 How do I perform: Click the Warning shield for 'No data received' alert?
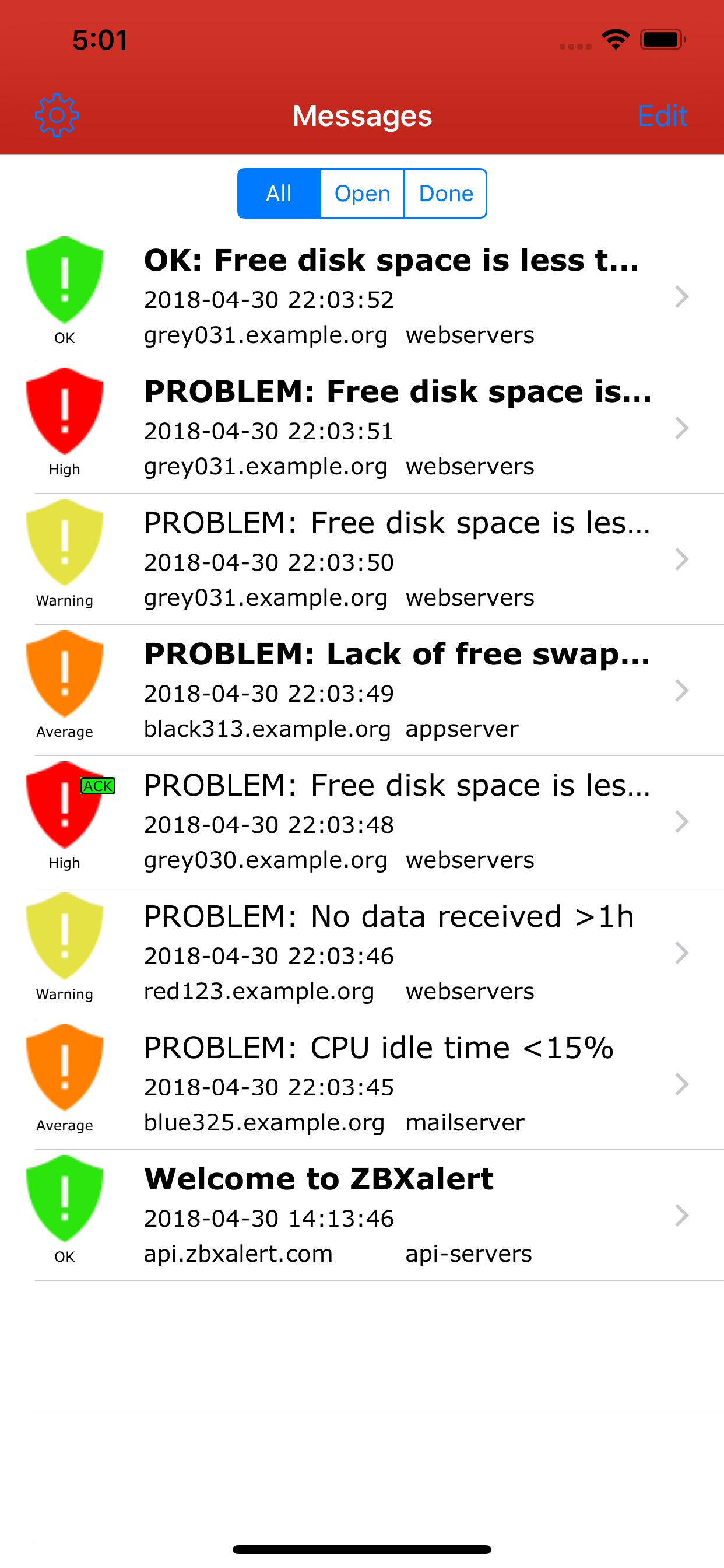[x=64, y=937]
